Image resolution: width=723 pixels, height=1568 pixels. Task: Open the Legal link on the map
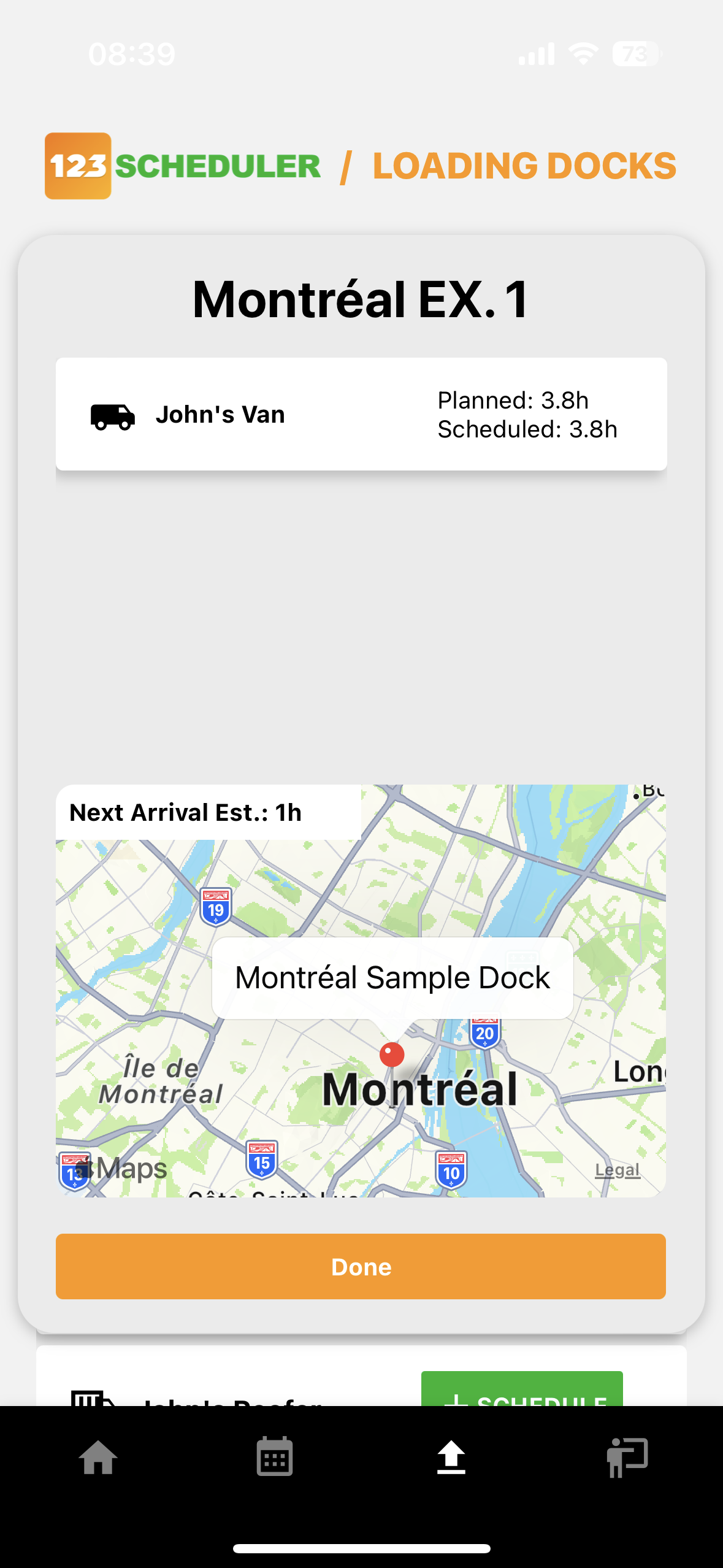[x=617, y=1170]
